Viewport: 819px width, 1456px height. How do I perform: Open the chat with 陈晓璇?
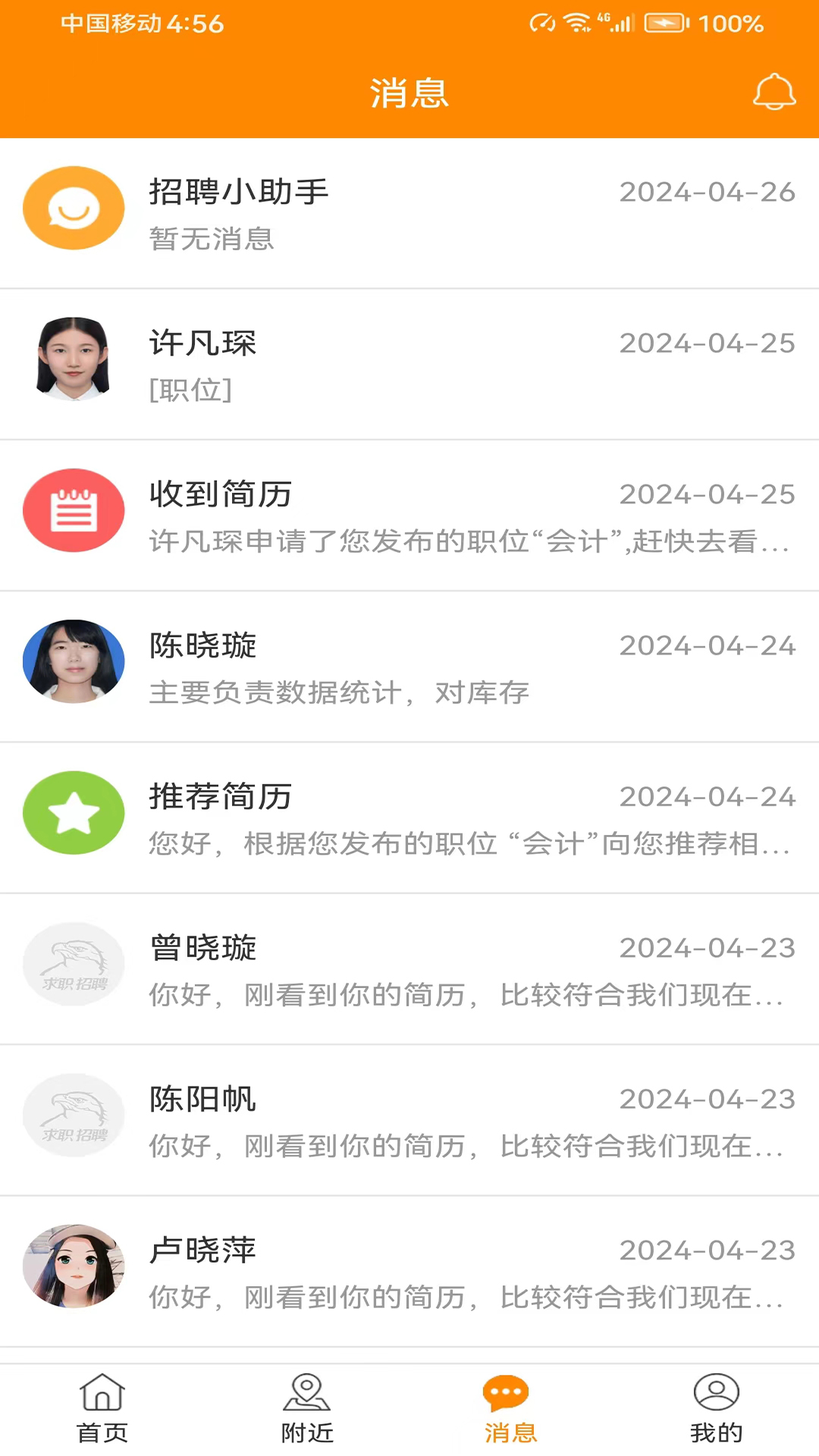coord(409,667)
